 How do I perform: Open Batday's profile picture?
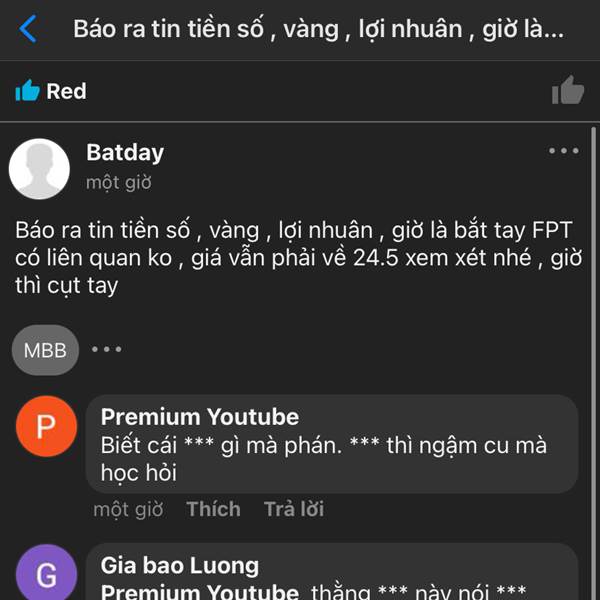pos(39,169)
